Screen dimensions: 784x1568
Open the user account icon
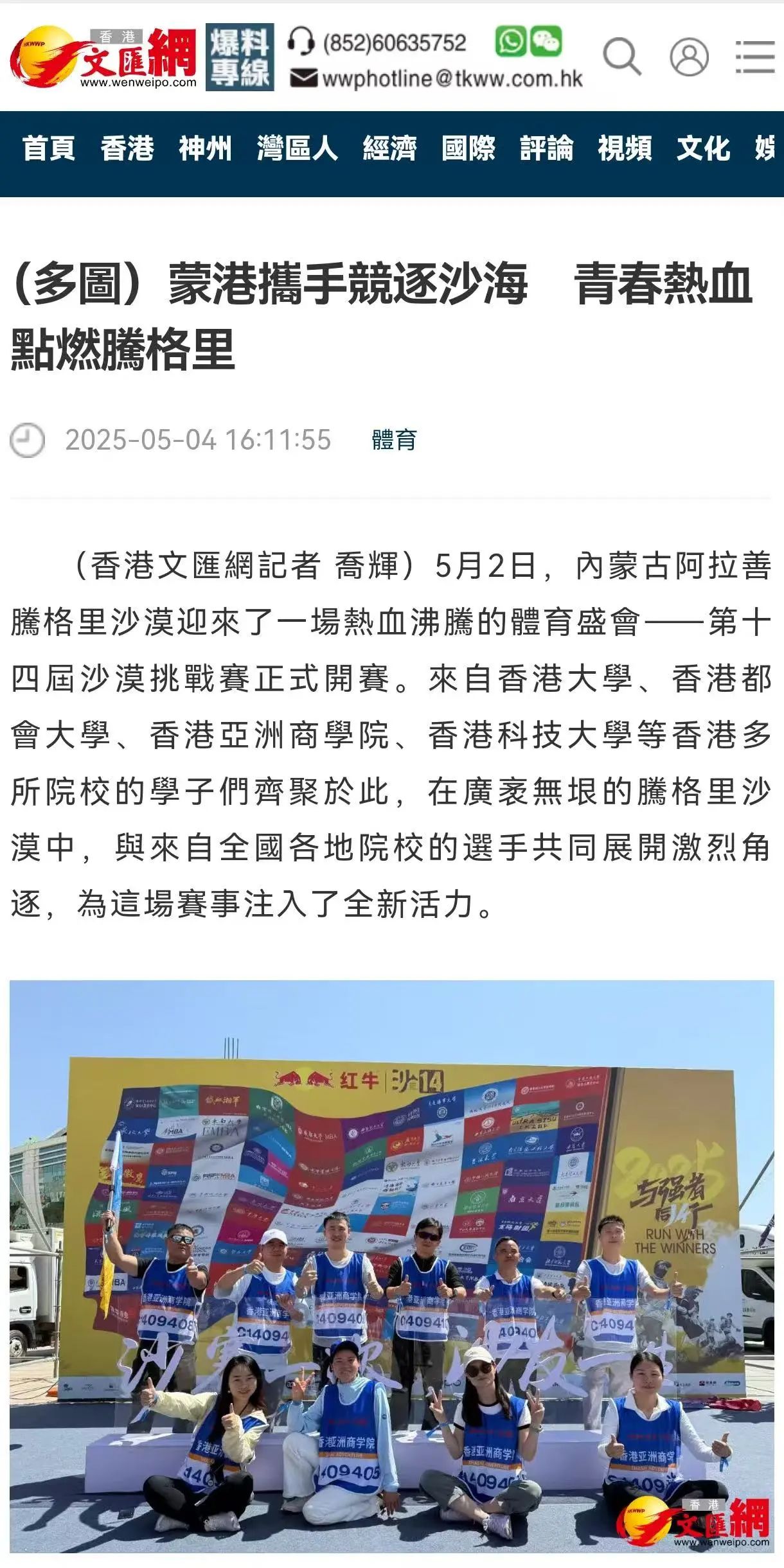[x=689, y=57]
